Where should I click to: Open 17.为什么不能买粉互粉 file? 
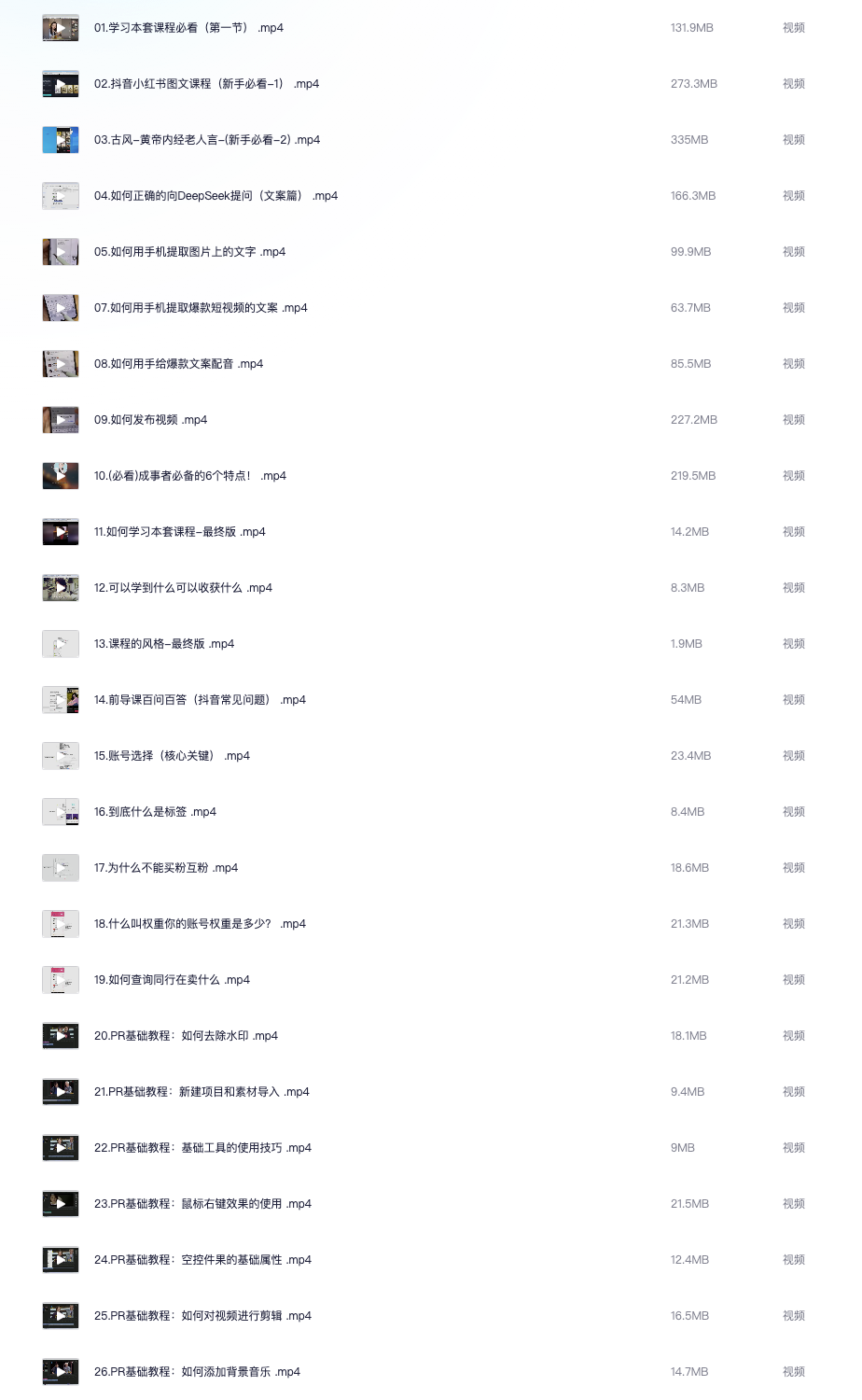(165, 868)
